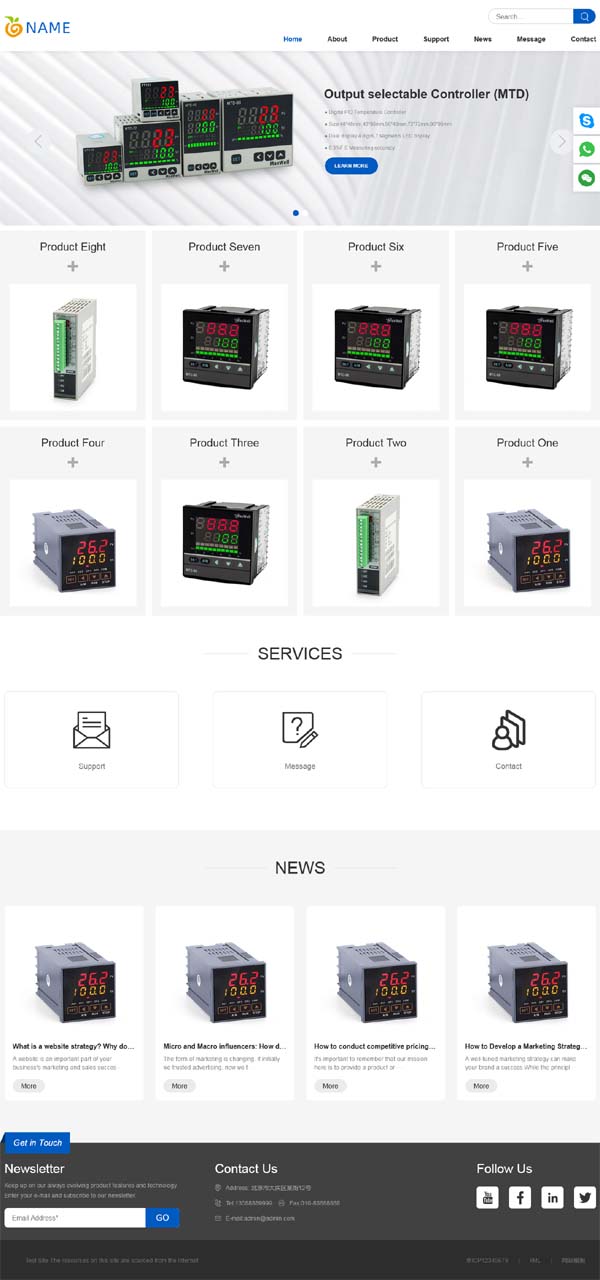The width and height of the screenshot is (600, 1280).
Task: Switch to the News section
Action: pyautogui.click(x=483, y=39)
